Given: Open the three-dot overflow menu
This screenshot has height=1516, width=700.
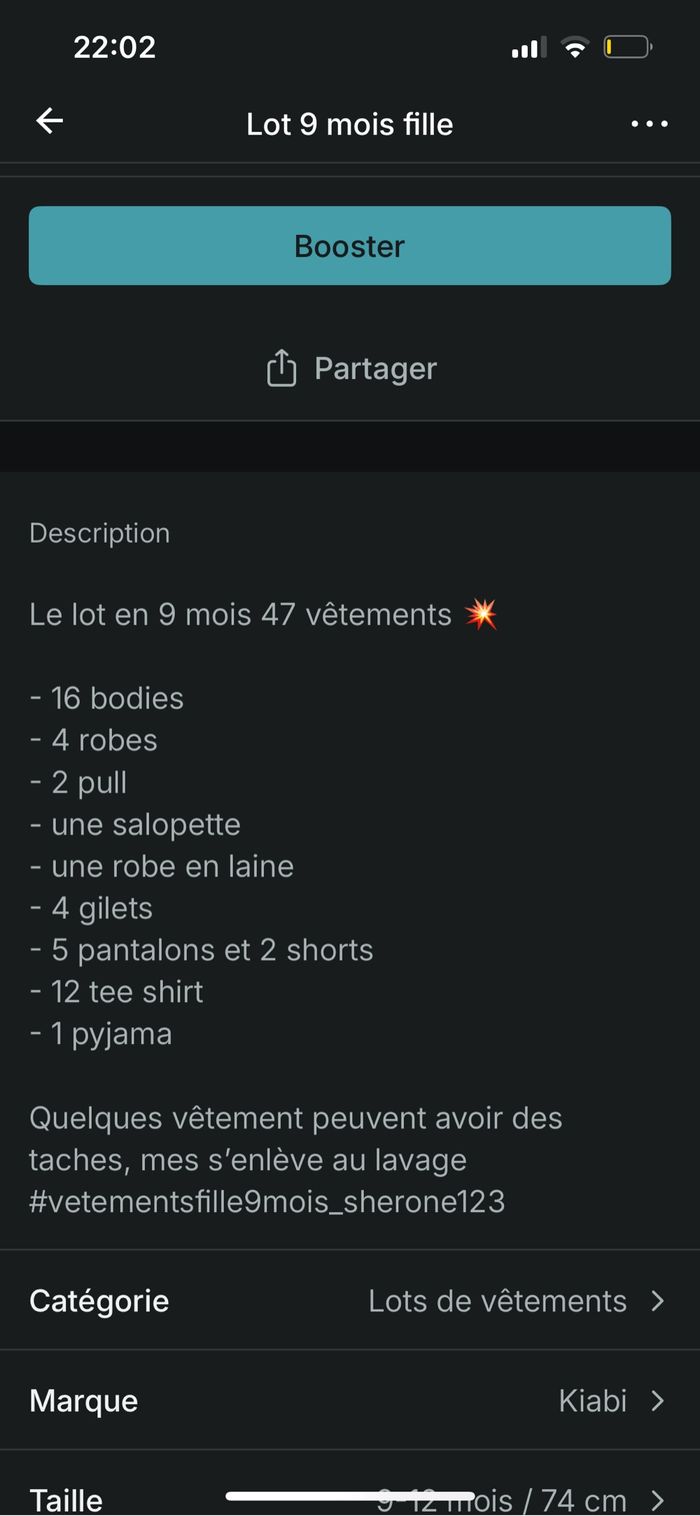Looking at the screenshot, I should click(649, 124).
